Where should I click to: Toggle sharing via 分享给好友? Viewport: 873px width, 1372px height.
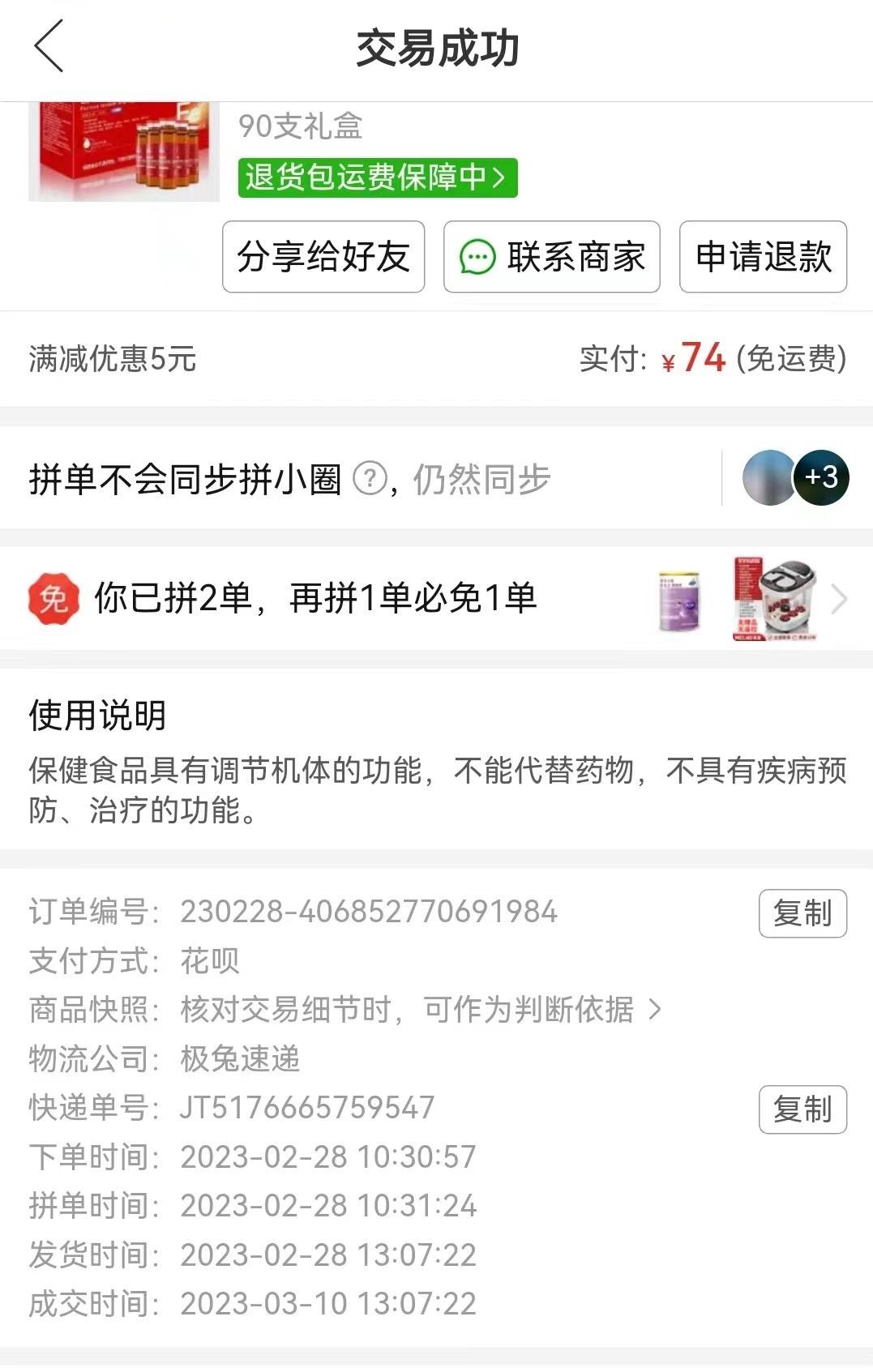[x=323, y=258]
